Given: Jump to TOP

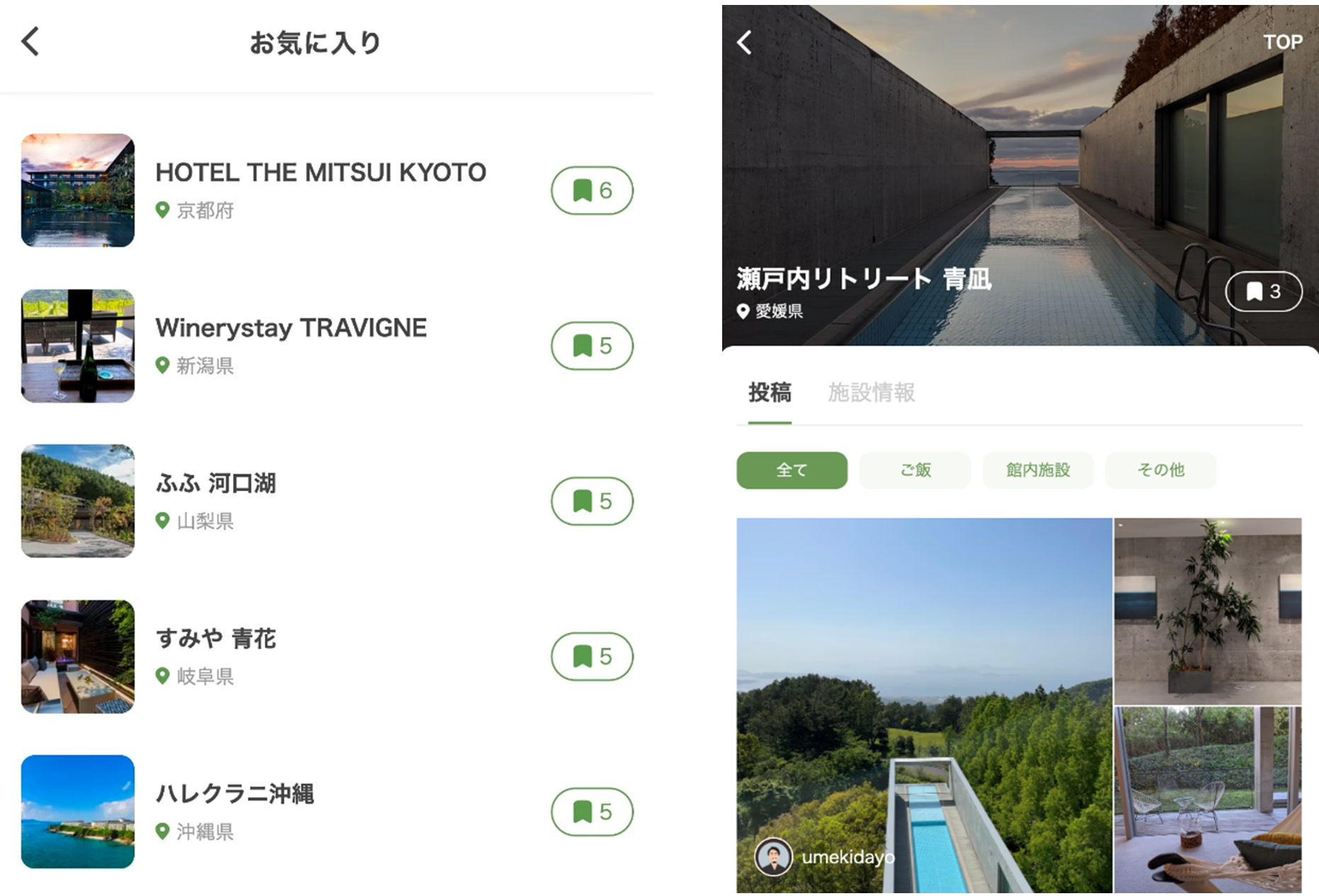Looking at the screenshot, I should click(1282, 42).
